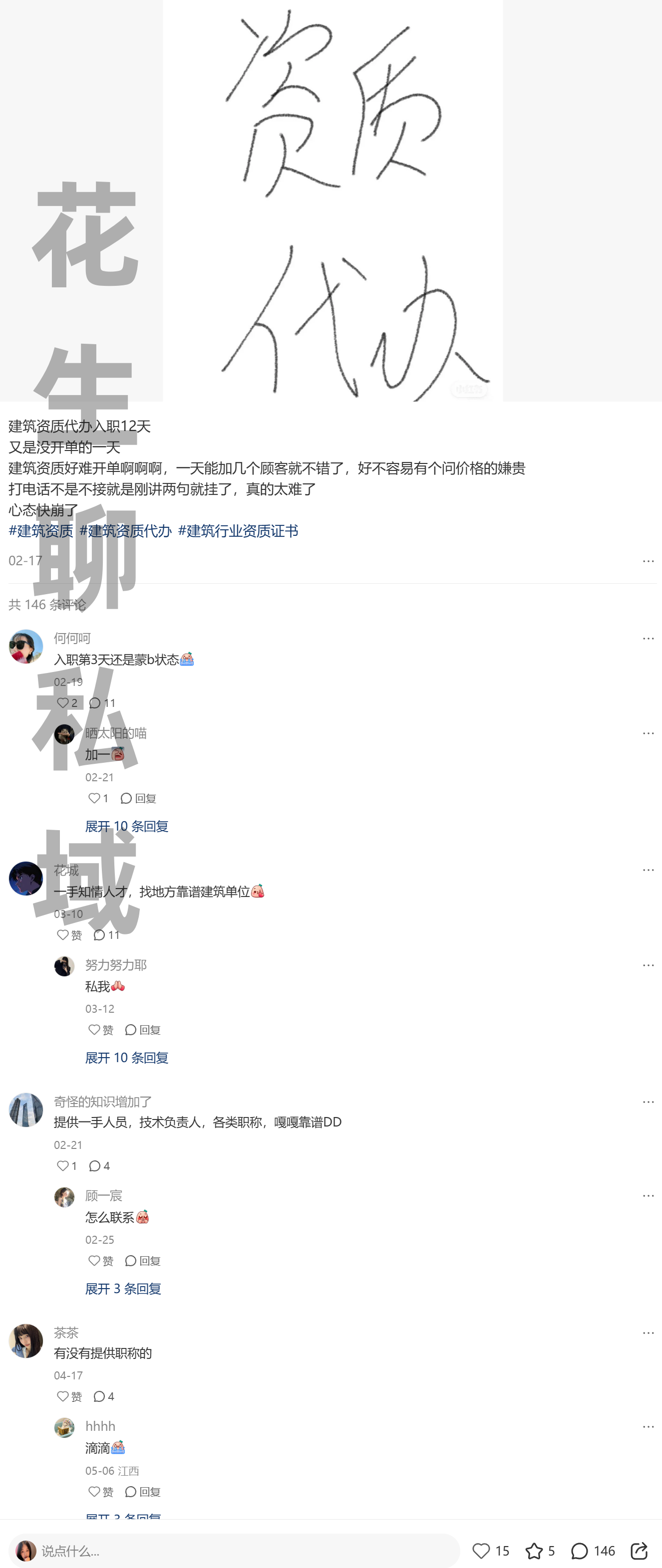The width and height of the screenshot is (662, 1568).
Task: Favorite the post with the star icon
Action: [534, 1551]
